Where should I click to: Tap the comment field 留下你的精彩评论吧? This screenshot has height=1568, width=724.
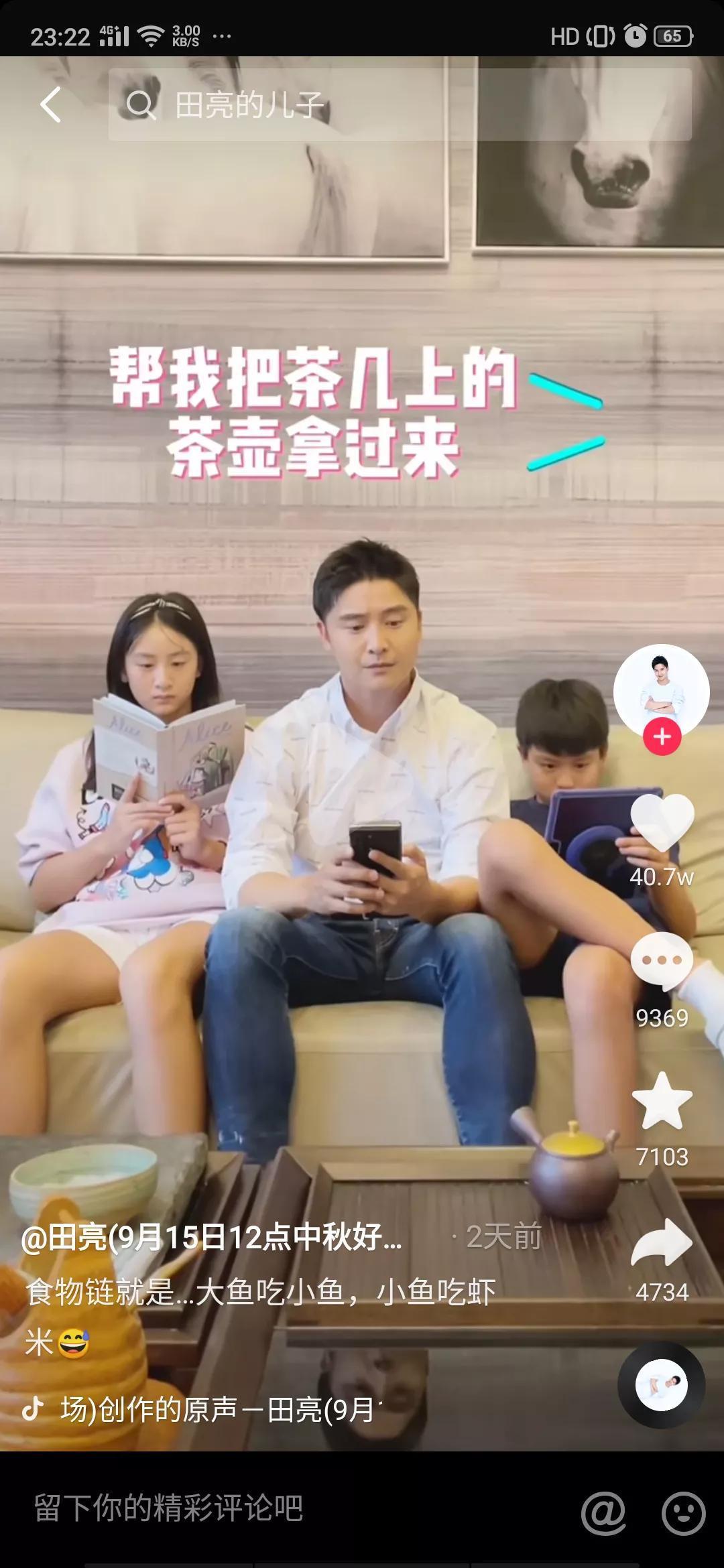[x=268, y=1508]
